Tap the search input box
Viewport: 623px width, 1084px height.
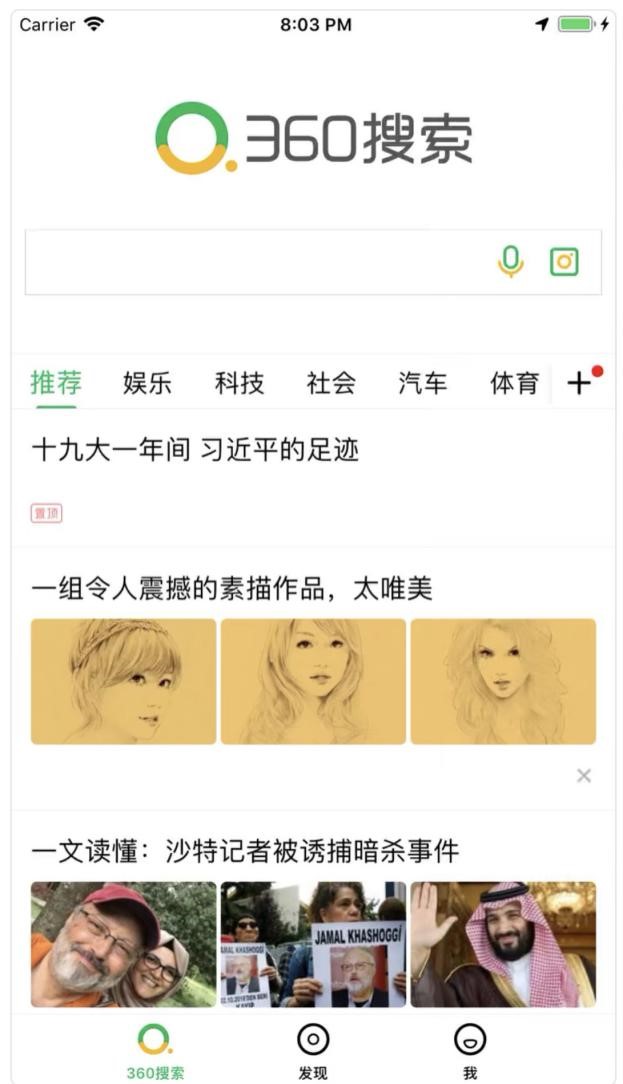click(250, 262)
